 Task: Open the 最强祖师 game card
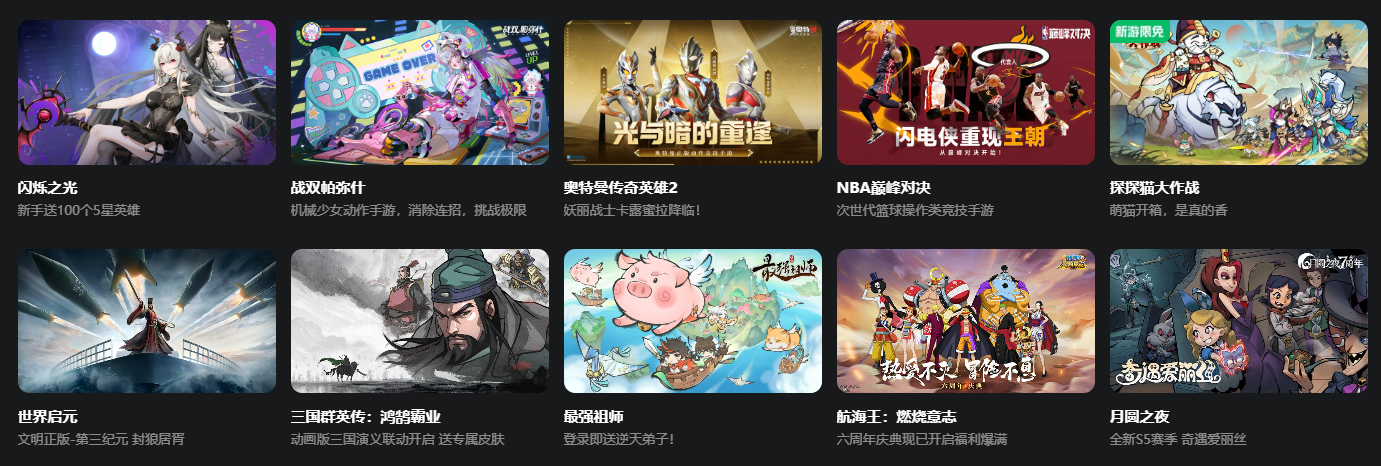click(693, 321)
